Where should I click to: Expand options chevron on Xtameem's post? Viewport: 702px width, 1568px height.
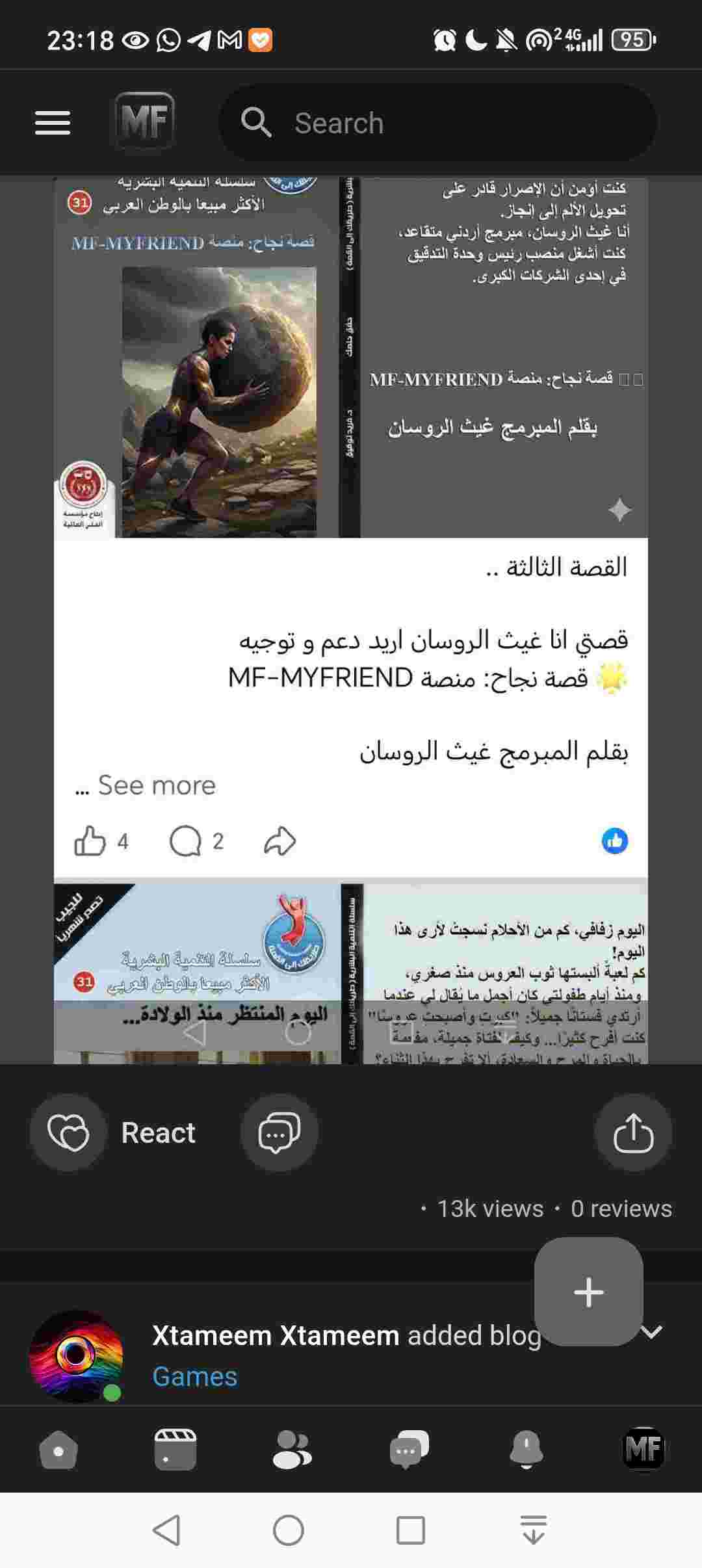(651, 1331)
